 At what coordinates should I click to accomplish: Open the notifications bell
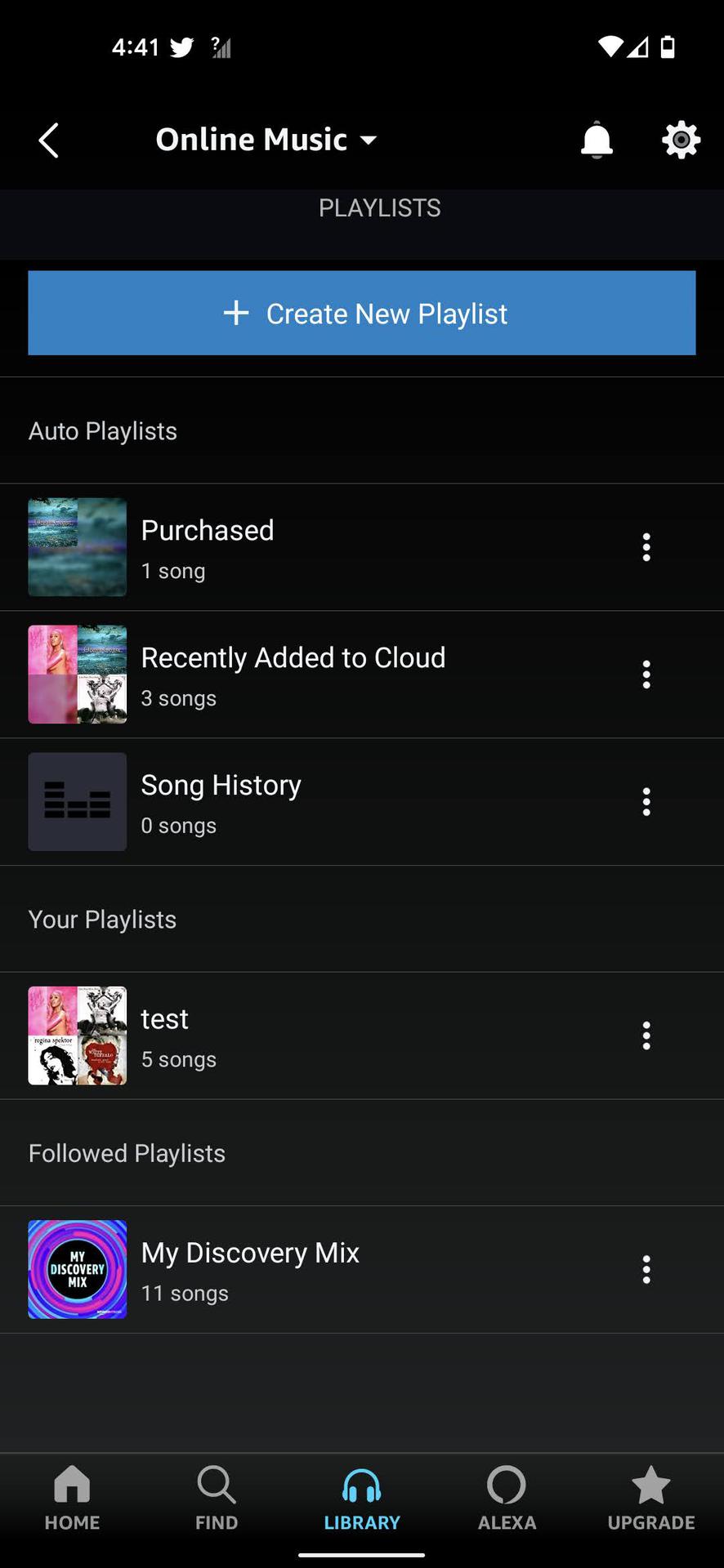tap(597, 140)
